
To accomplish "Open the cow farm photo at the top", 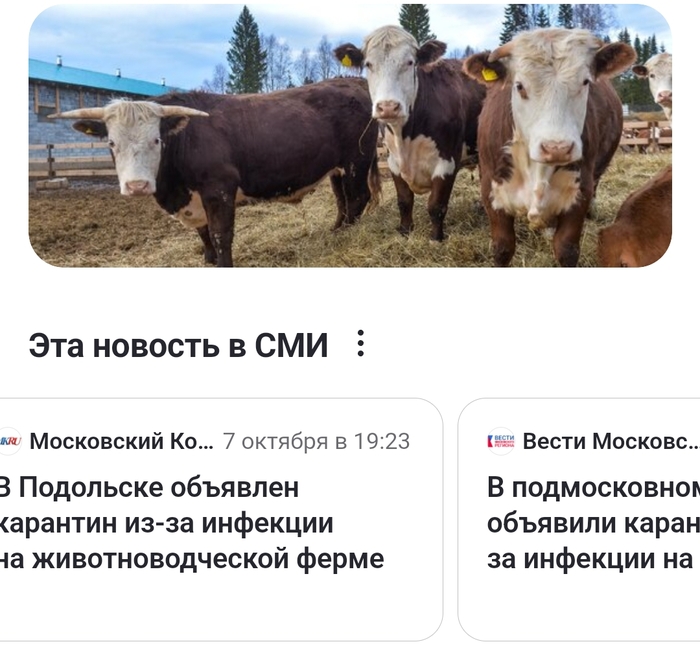I will 350,135.
